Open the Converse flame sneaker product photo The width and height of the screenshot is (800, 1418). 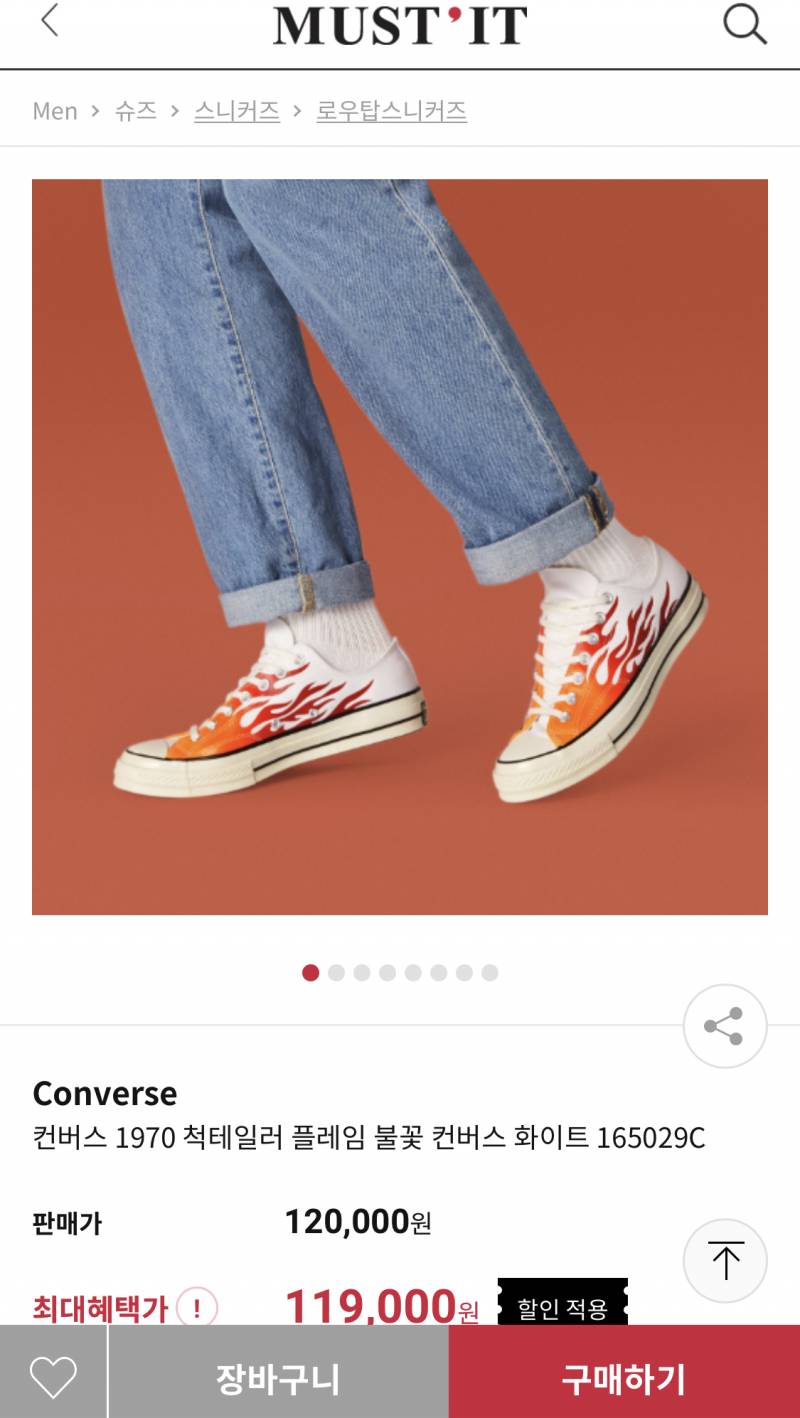[400, 547]
